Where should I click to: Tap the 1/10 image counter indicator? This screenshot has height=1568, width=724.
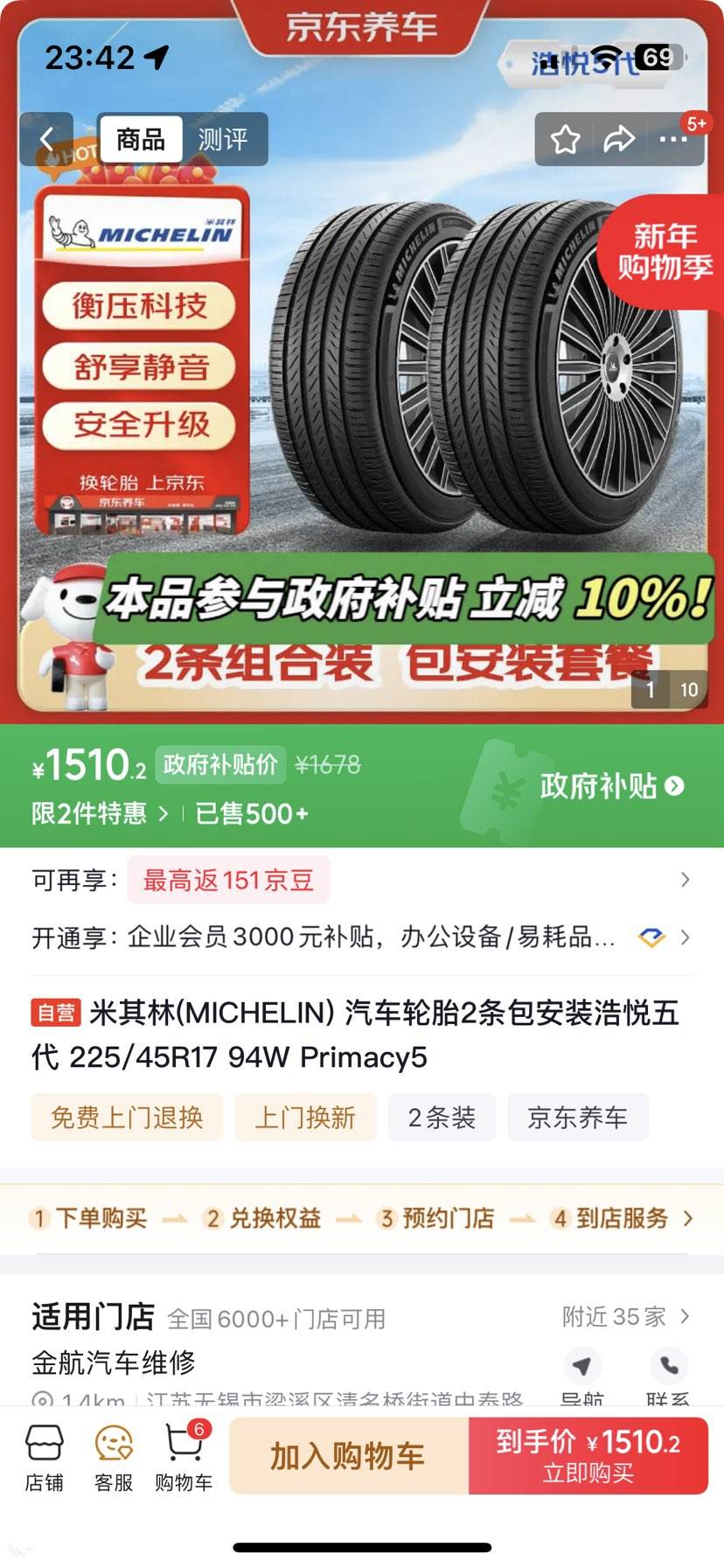pyautogui.click(x=669, y=689)
